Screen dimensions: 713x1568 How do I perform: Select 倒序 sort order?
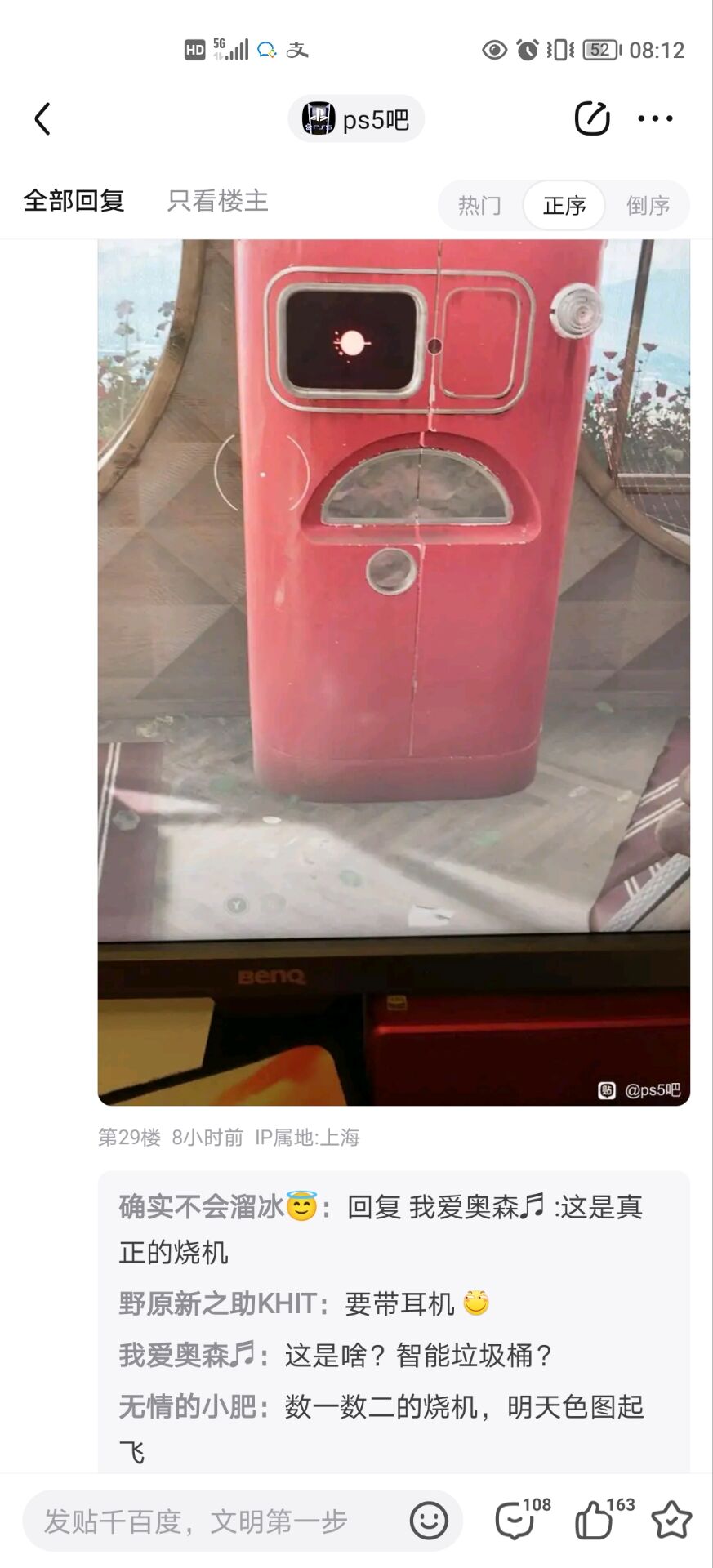[x=648, y=205]
